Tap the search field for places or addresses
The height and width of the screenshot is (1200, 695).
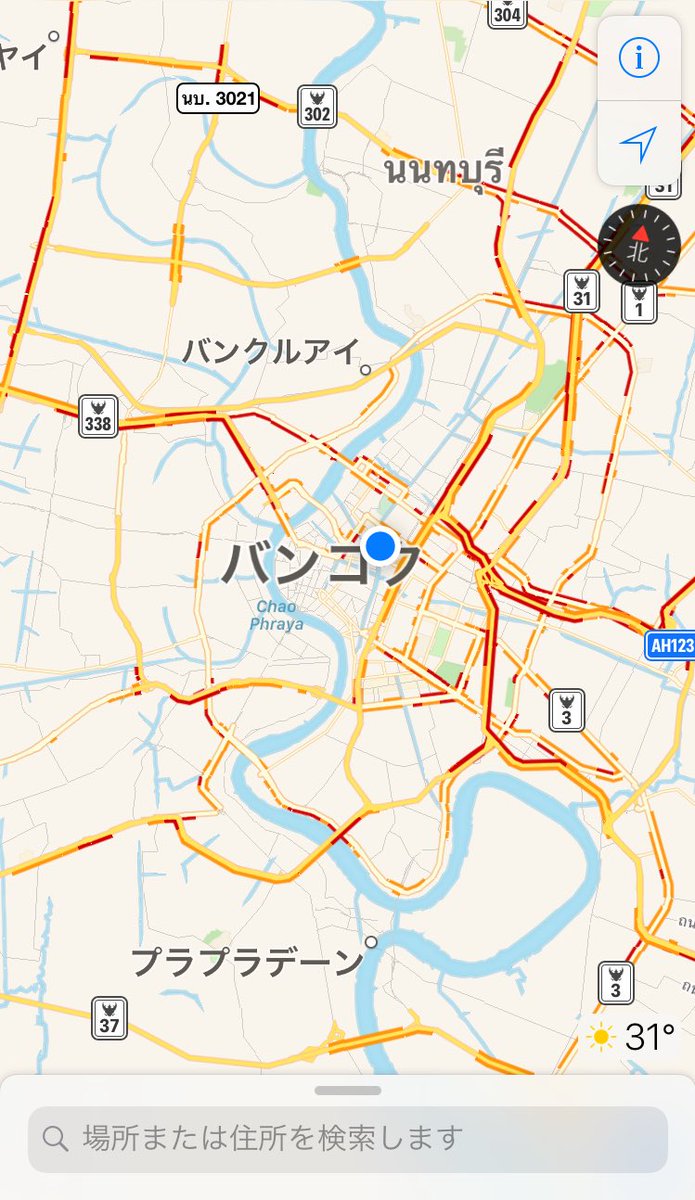point(347,1138)
